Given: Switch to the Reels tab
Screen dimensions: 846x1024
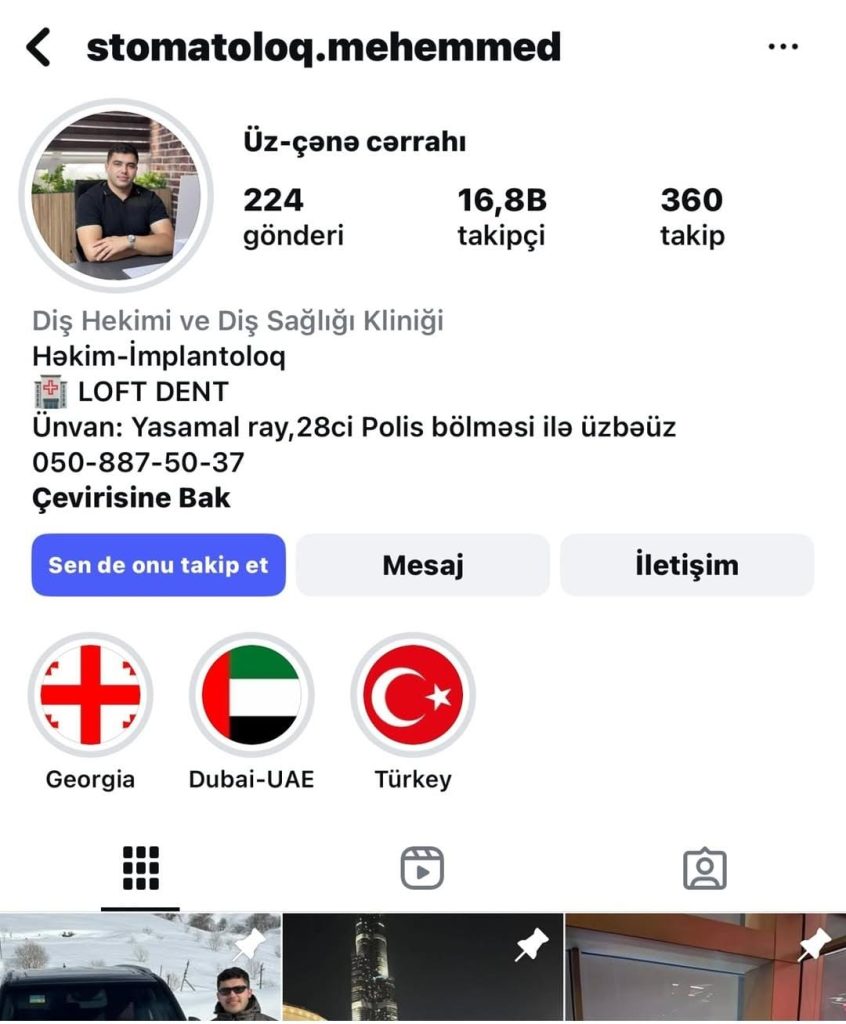Looking at the screenshot, I should [422, 868].
